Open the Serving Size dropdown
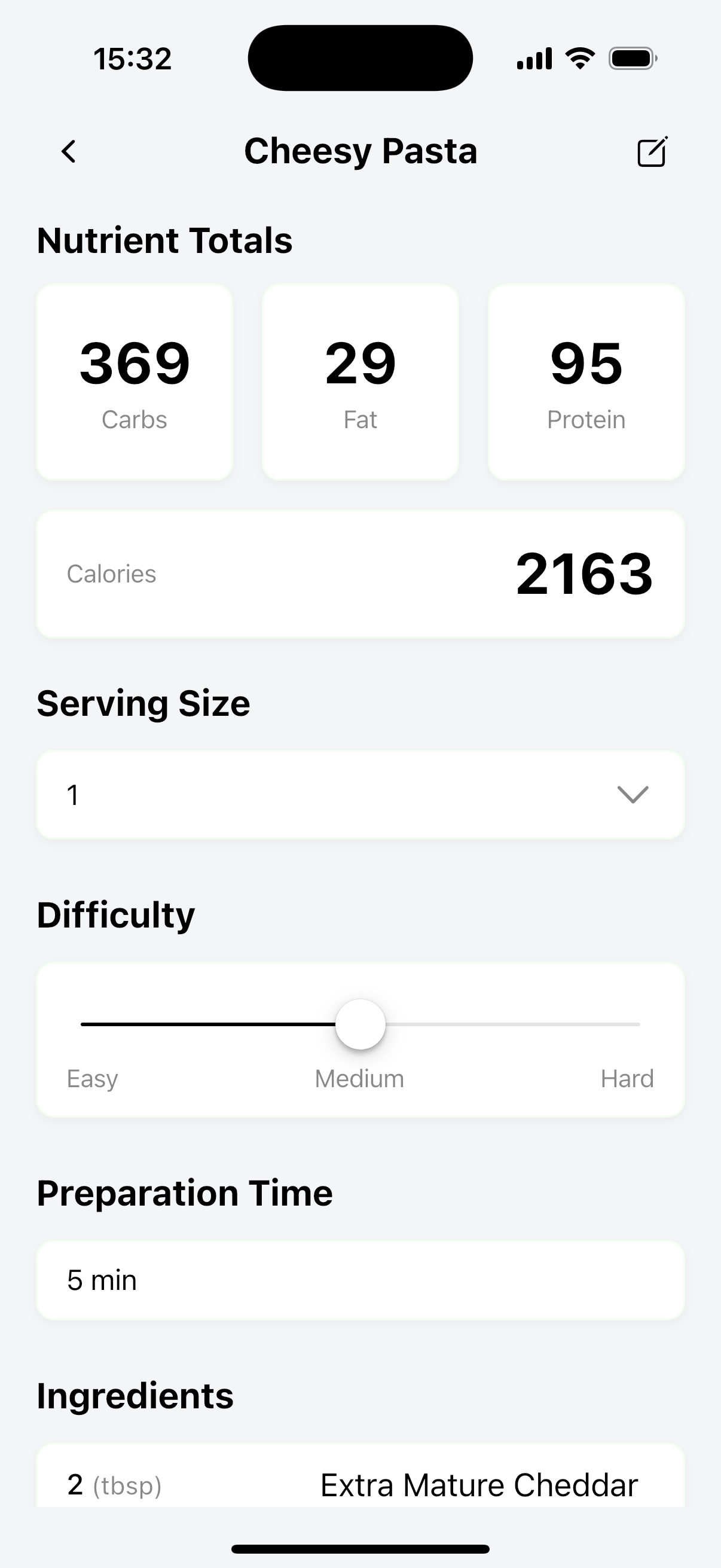This screenshot has height=1568, width=721. click(360, 794)
